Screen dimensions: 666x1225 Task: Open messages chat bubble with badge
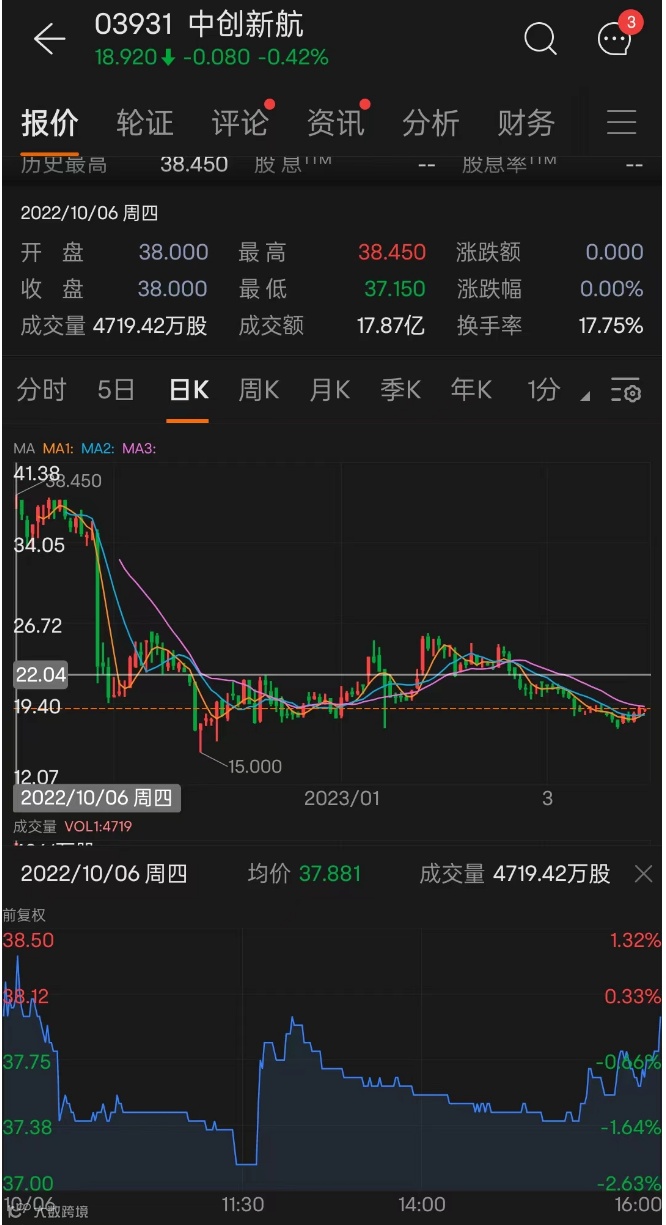(614, 38)
